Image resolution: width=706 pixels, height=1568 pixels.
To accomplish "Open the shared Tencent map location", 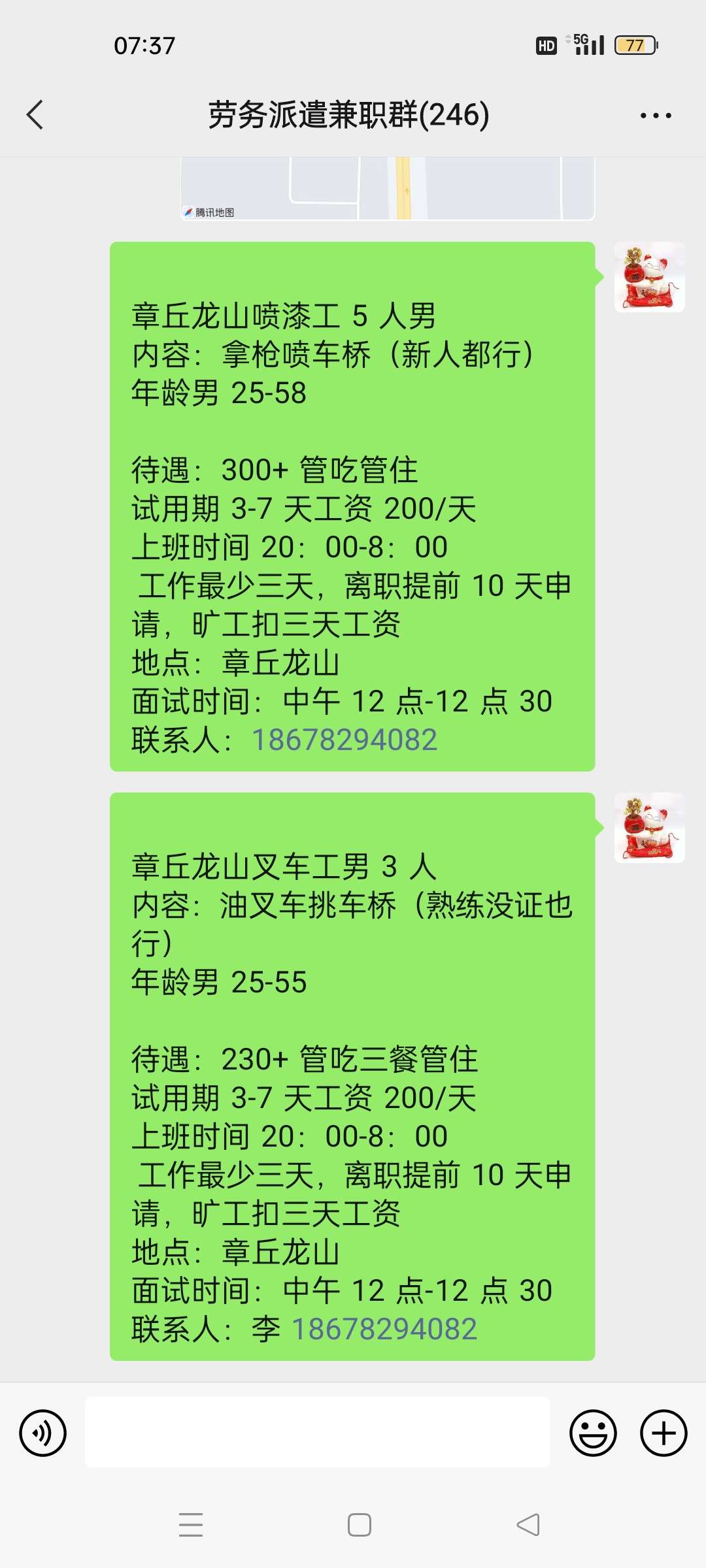I will tap(388, 188).
